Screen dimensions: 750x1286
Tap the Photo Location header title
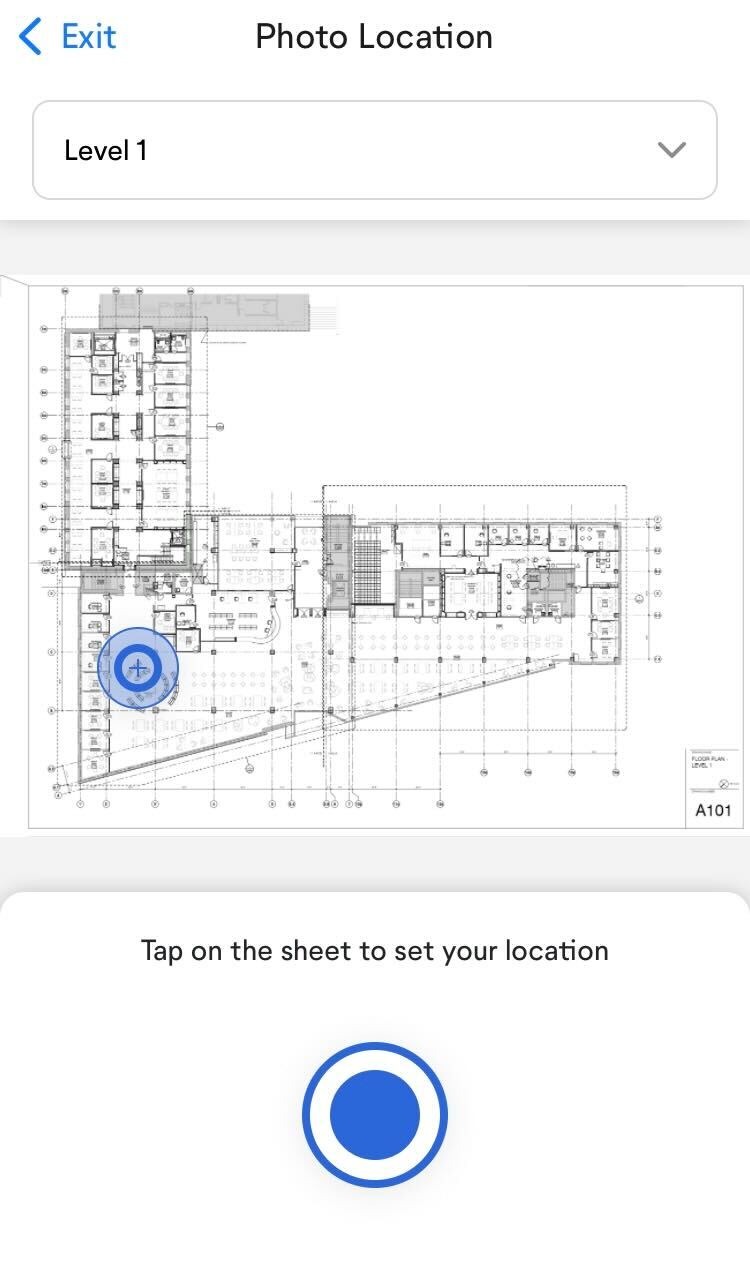[x=375, y=36]
